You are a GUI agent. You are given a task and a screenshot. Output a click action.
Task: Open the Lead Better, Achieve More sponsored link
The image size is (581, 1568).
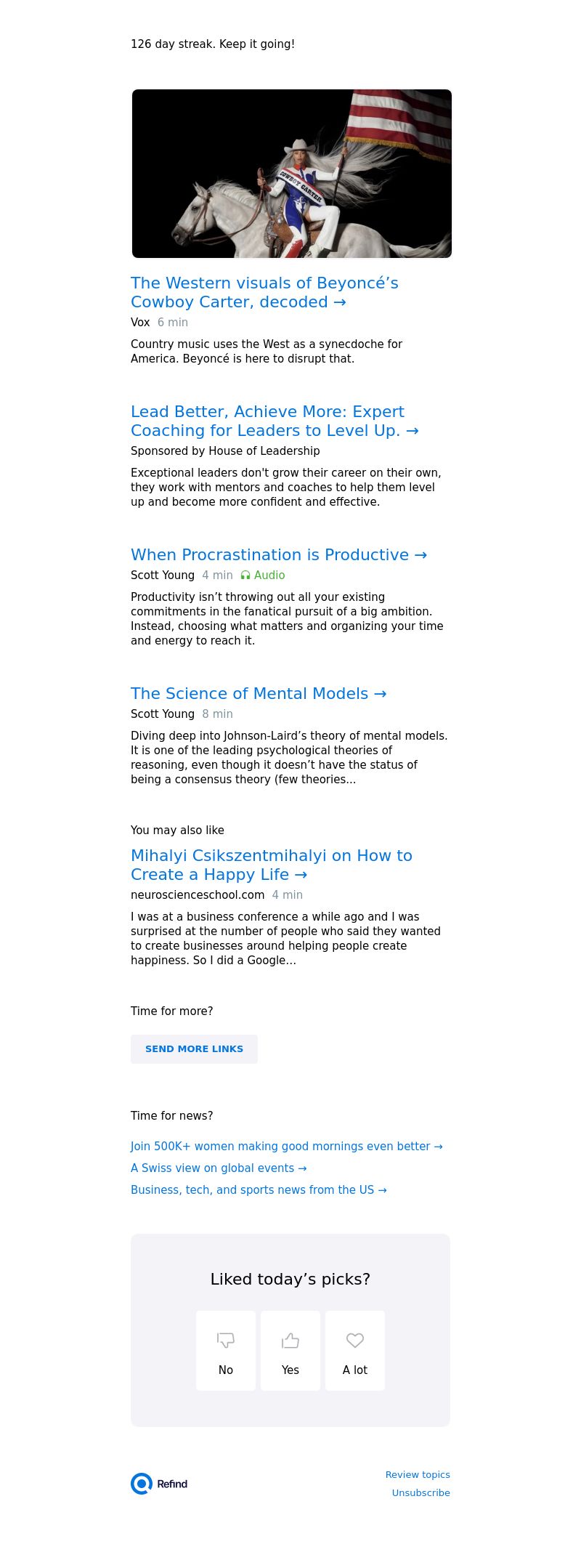[275, 421]
